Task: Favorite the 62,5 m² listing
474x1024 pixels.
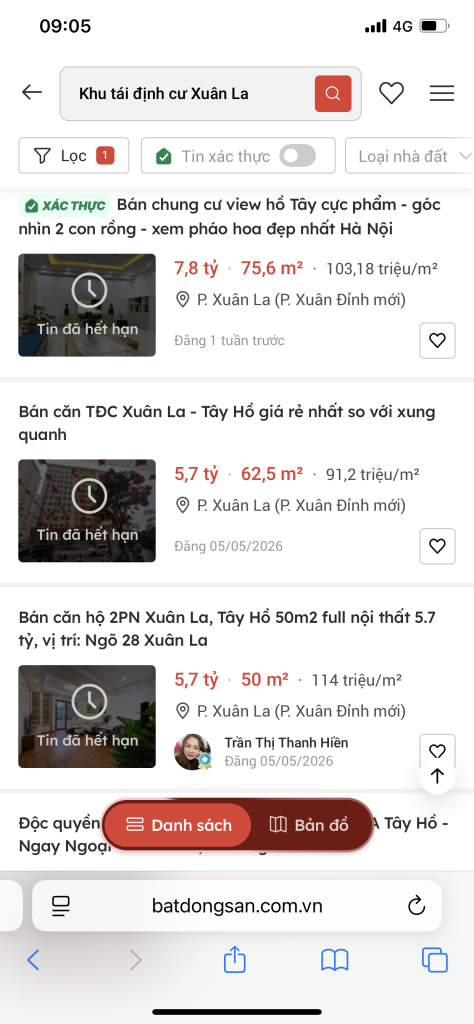Action: point(437,546)
